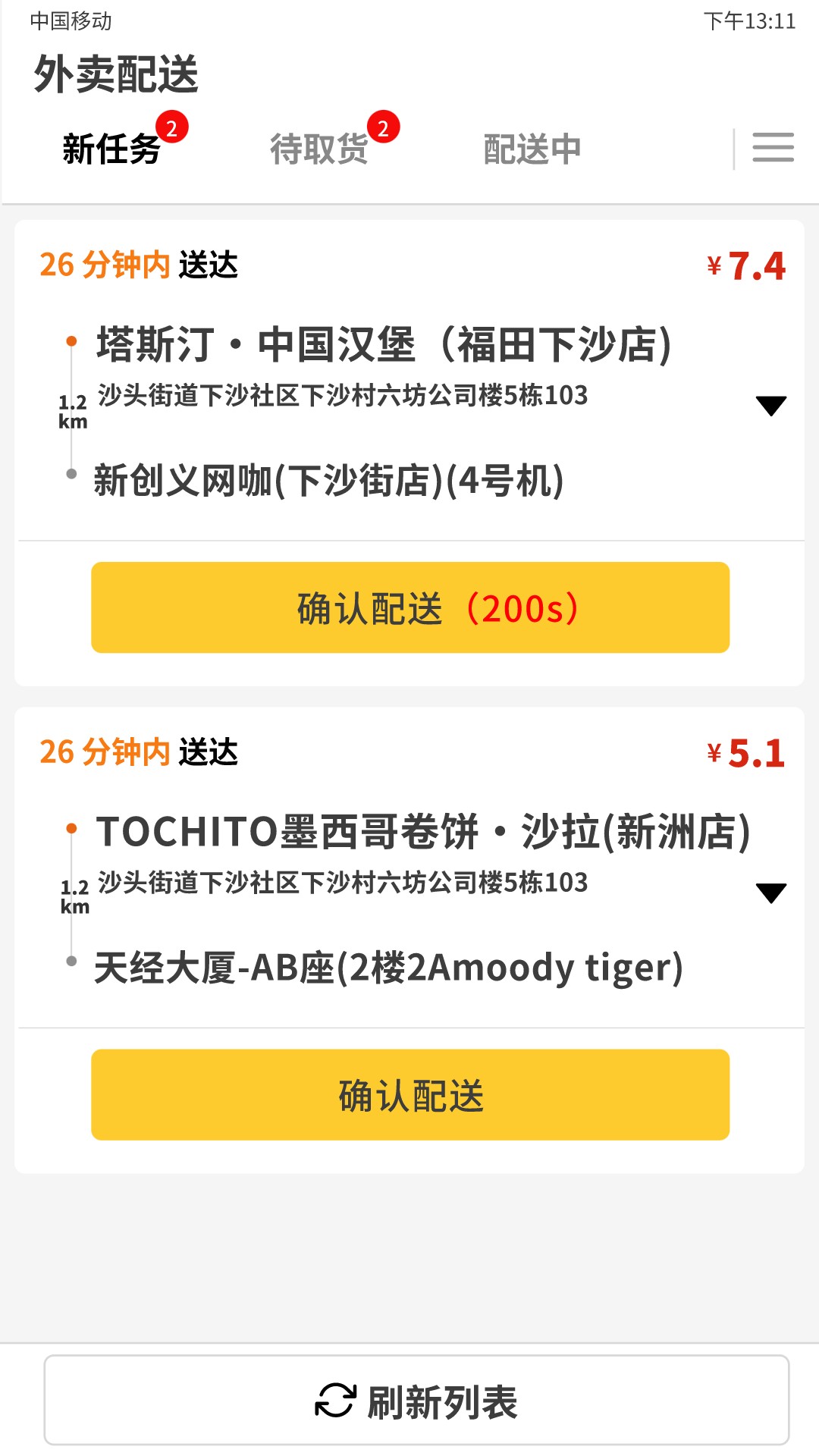Confirm delivery for the ¥5.1 TOCHITO order
This screenshot has height=1456, width=819.
pos(410,1095)
